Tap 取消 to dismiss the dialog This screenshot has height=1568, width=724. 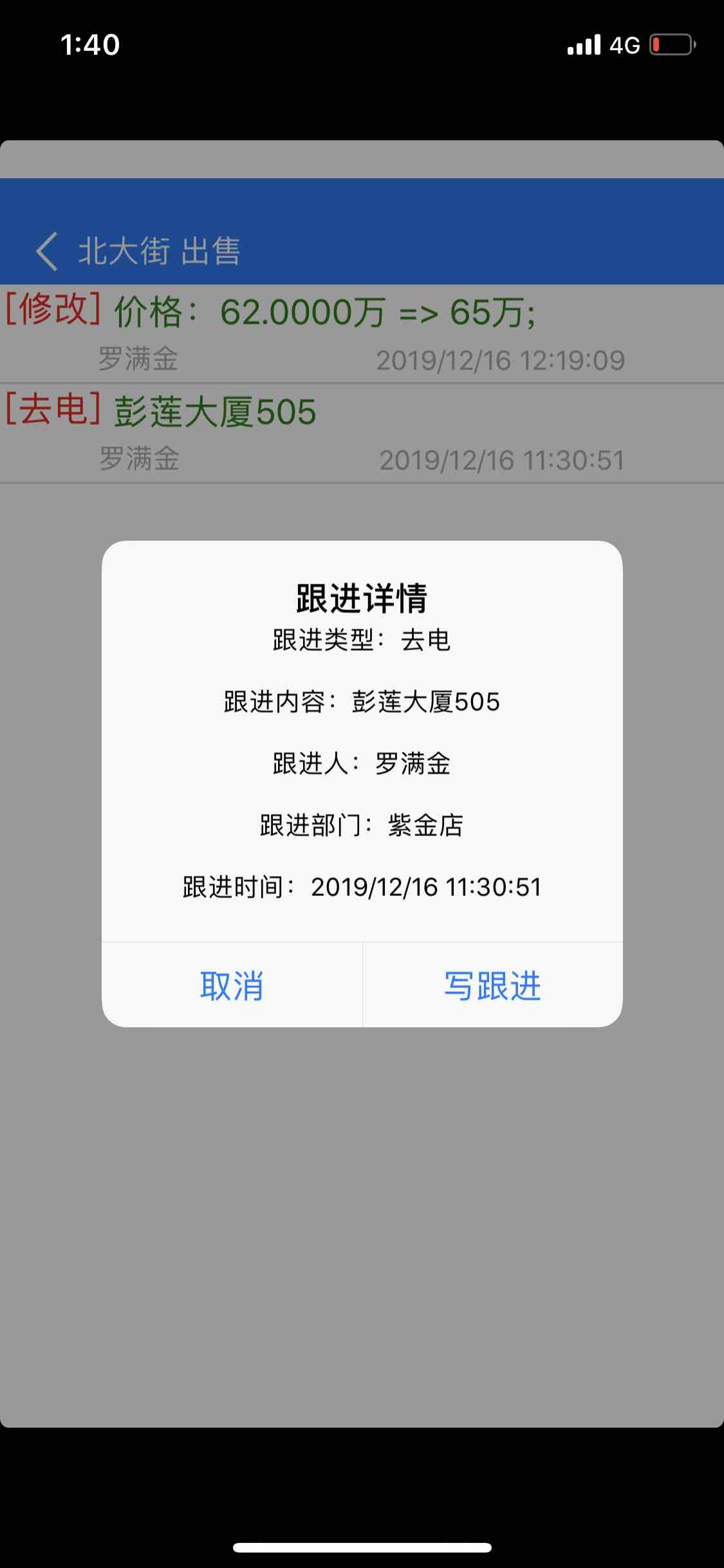tap(232, 985)
